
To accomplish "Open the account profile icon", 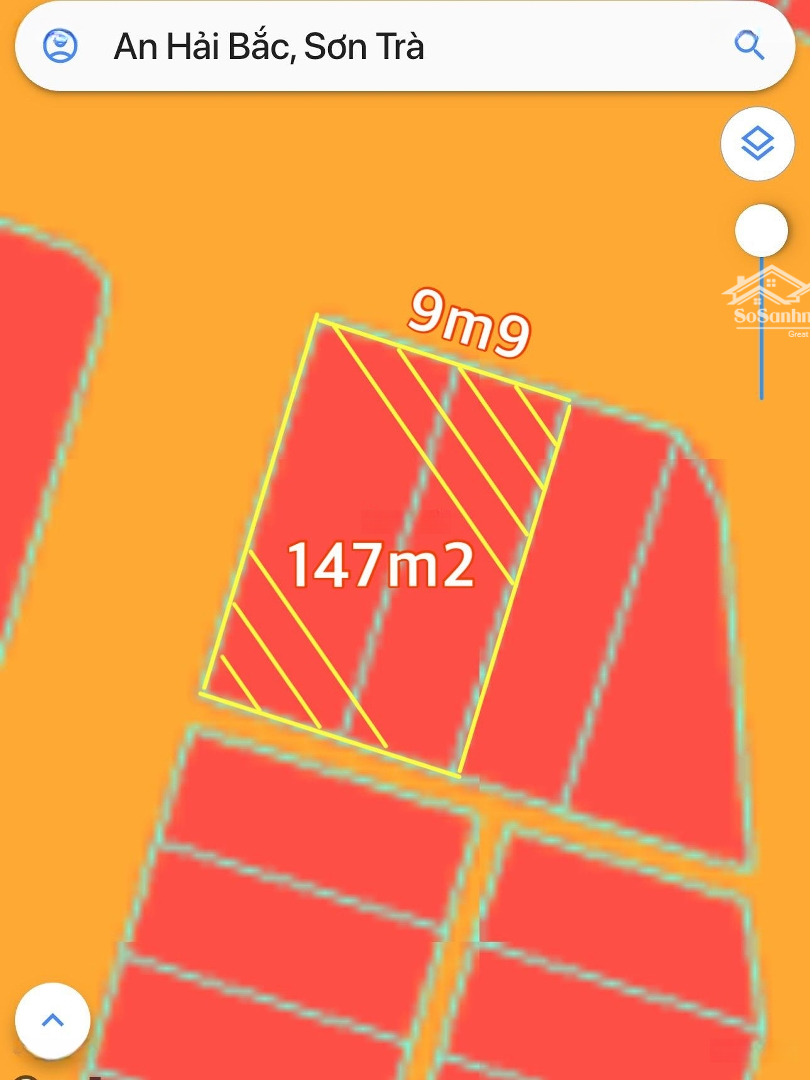I will click(x=61, y=46).
